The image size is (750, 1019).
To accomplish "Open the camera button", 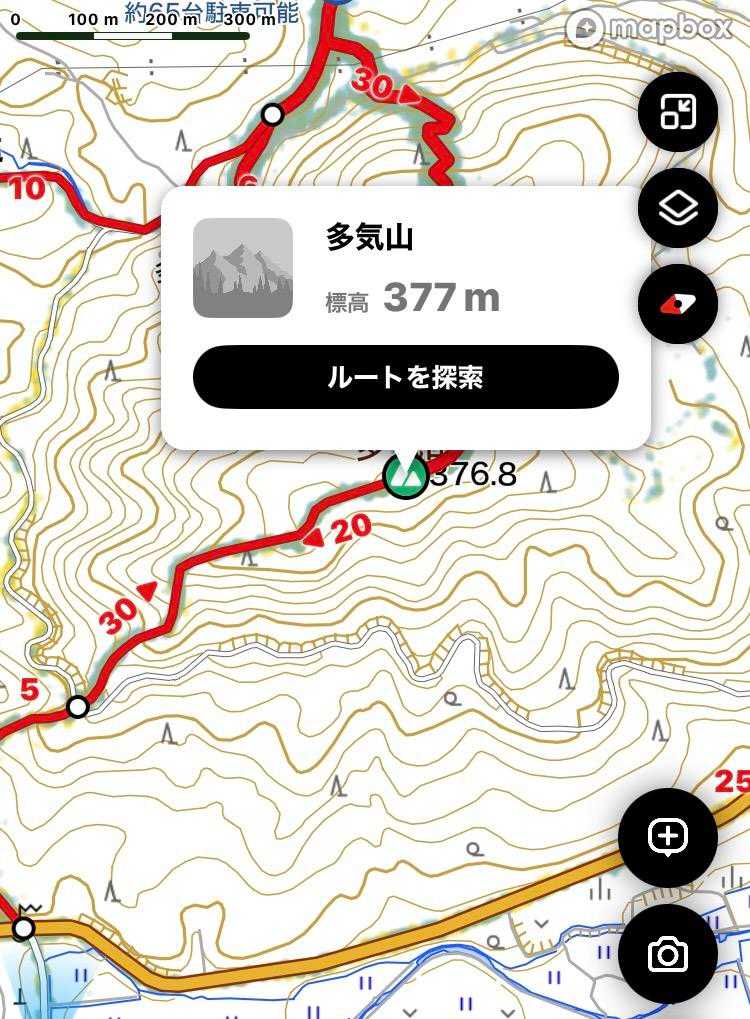I will pos(668,955).
